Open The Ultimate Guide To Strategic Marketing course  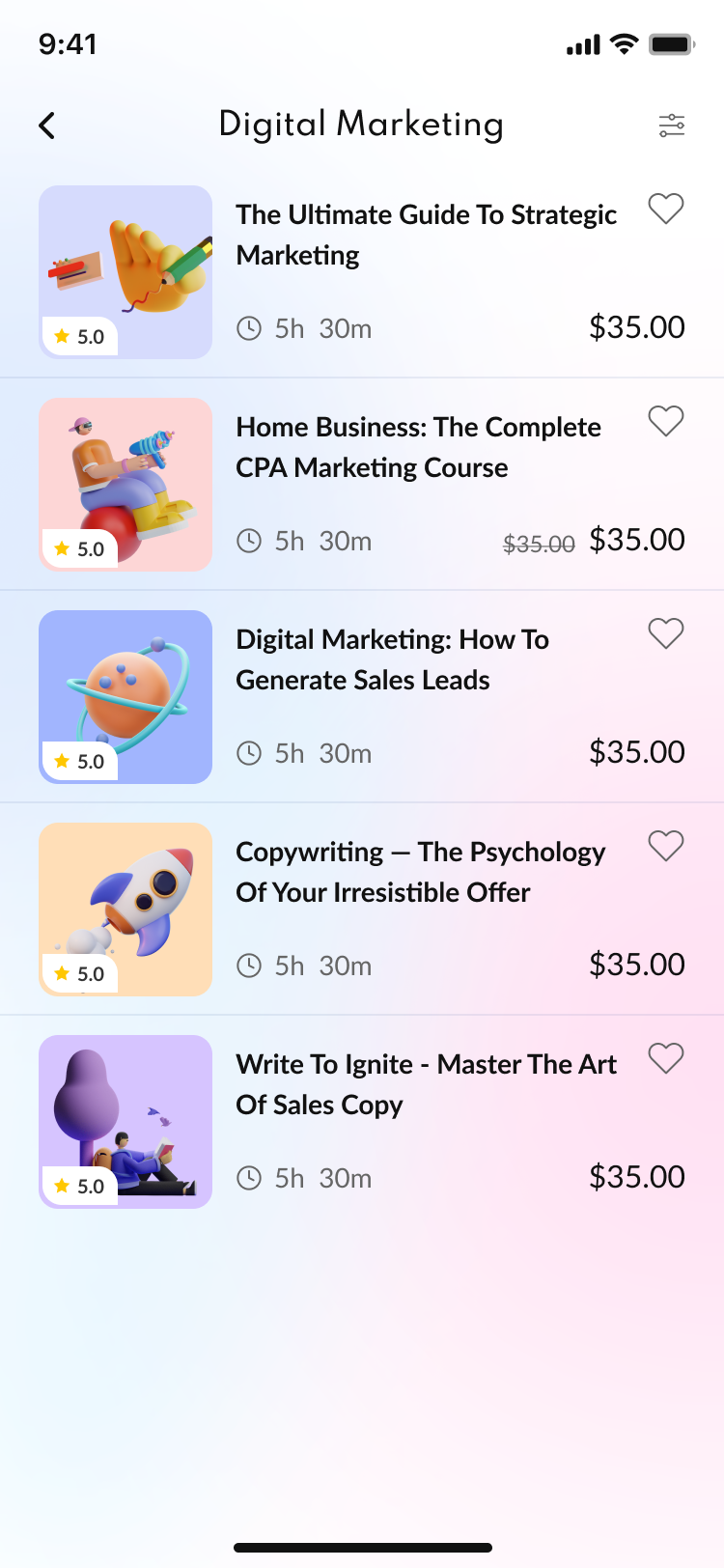(x=426, y=235)
